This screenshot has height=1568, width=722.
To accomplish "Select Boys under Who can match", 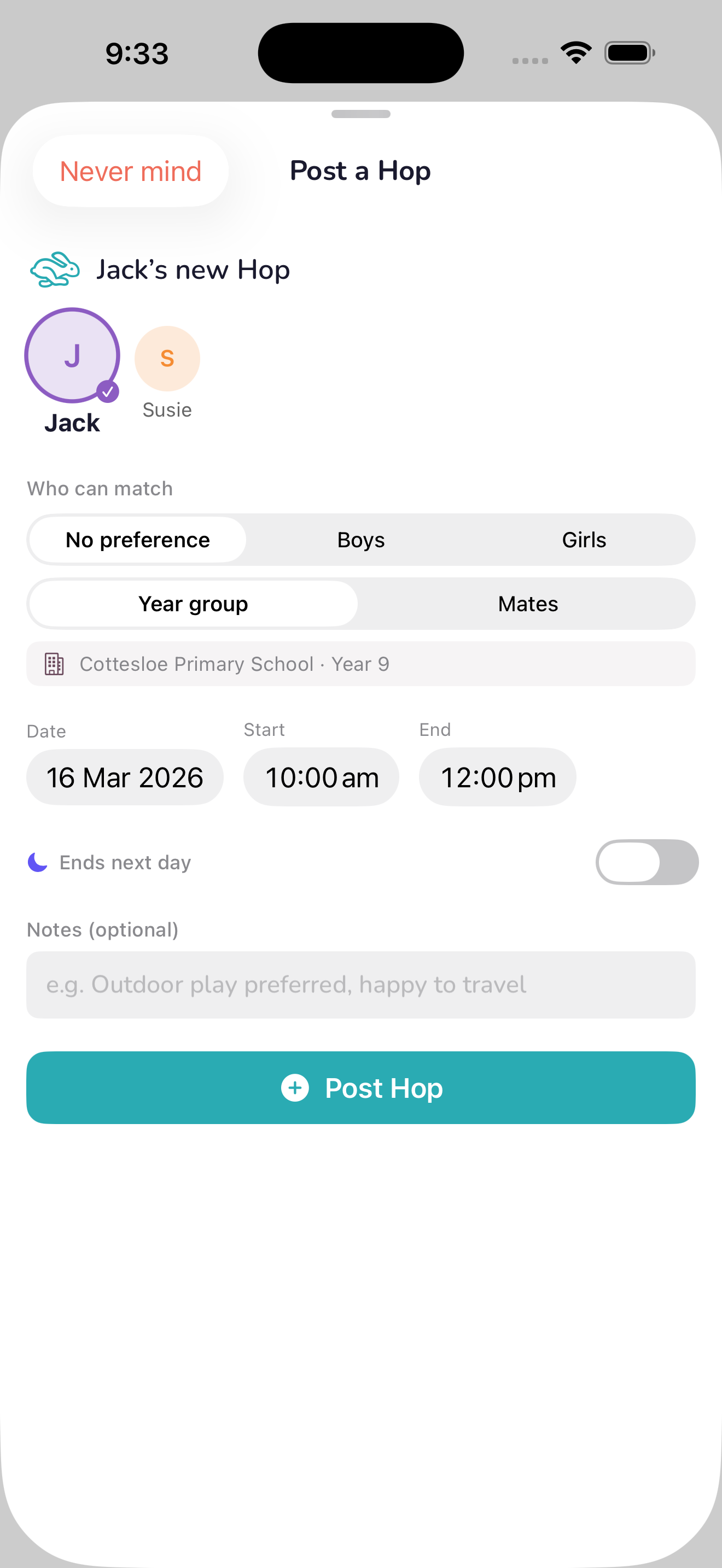I will pyautogui.click(x=360, y=539).
